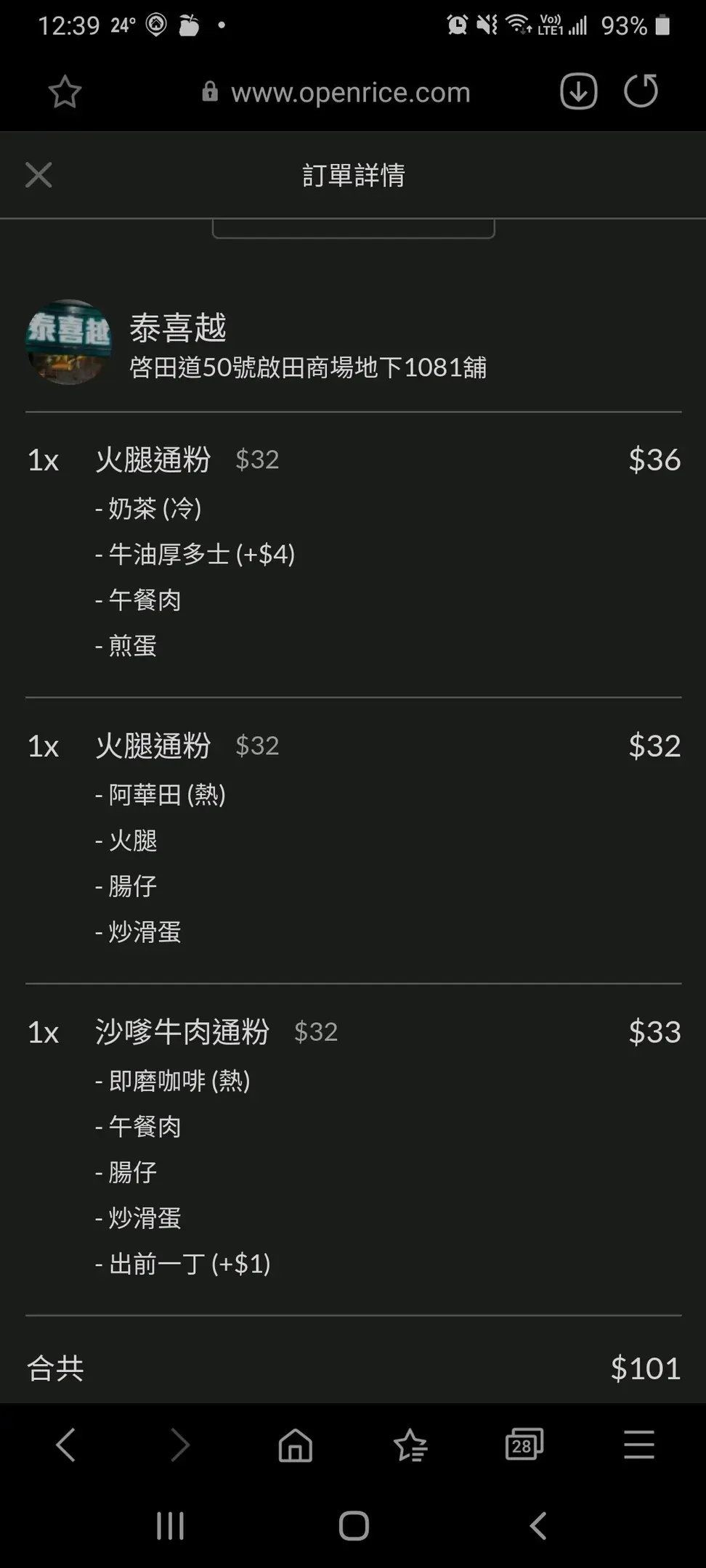This screenshot has width=706, height=1568.
Task: Close the order details page
Action: coord(38,175)
